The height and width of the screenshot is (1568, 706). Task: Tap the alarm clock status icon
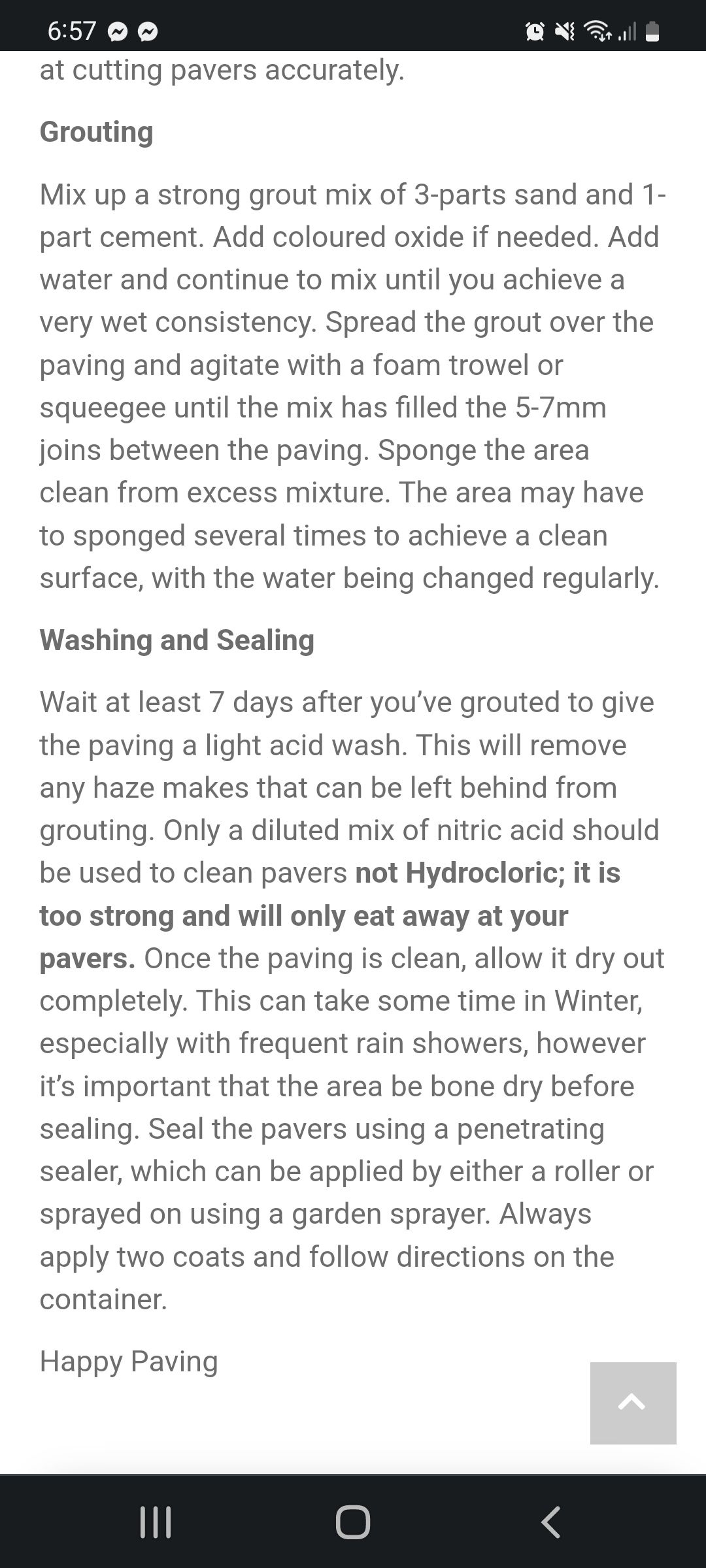pyautogui.click(x=534, y=30)
